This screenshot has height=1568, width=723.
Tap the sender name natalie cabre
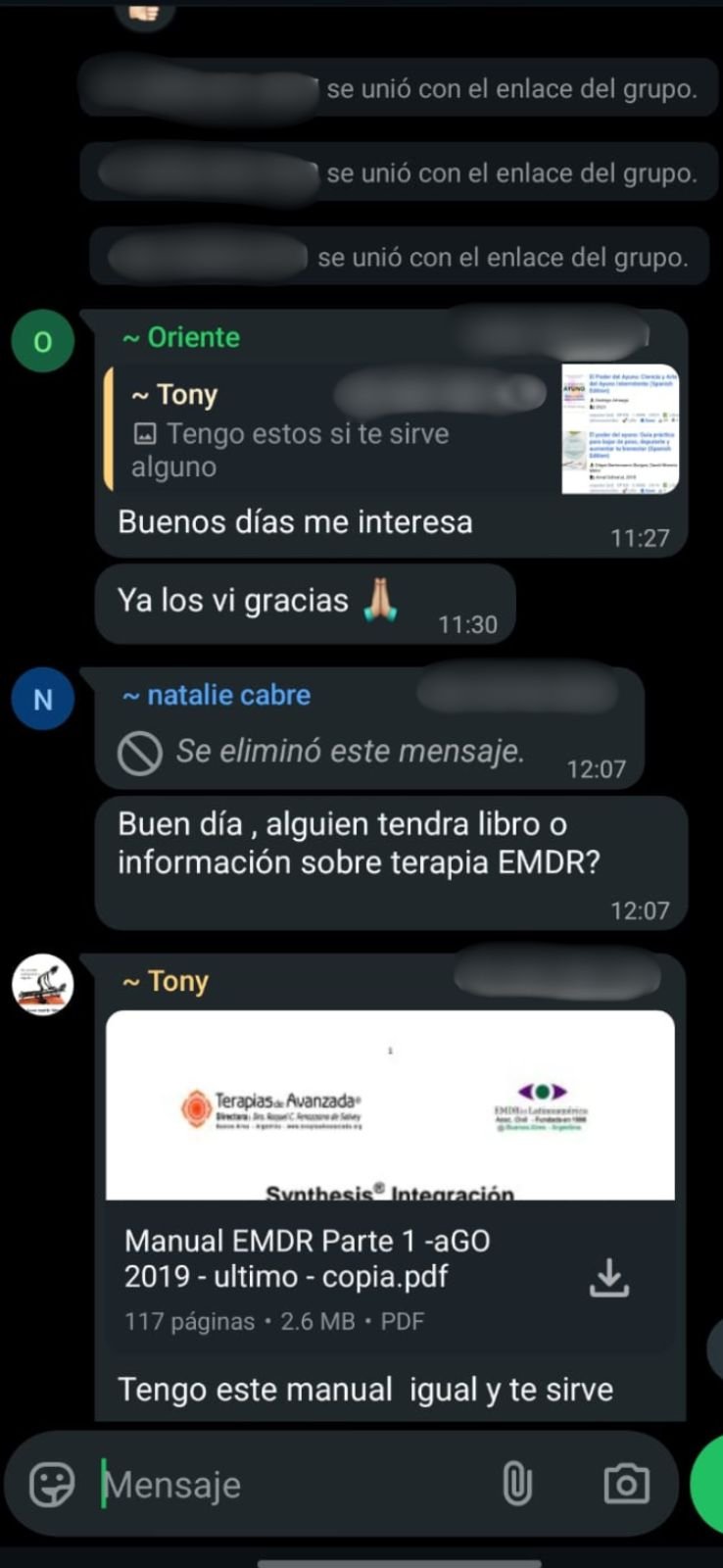pos(217,695)
